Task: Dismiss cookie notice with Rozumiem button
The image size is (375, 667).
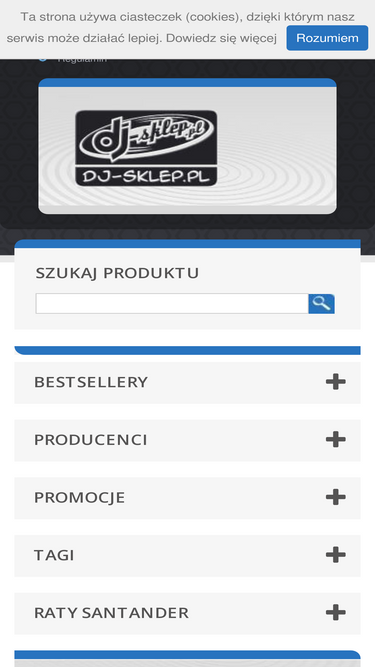Action: [327, 38]
